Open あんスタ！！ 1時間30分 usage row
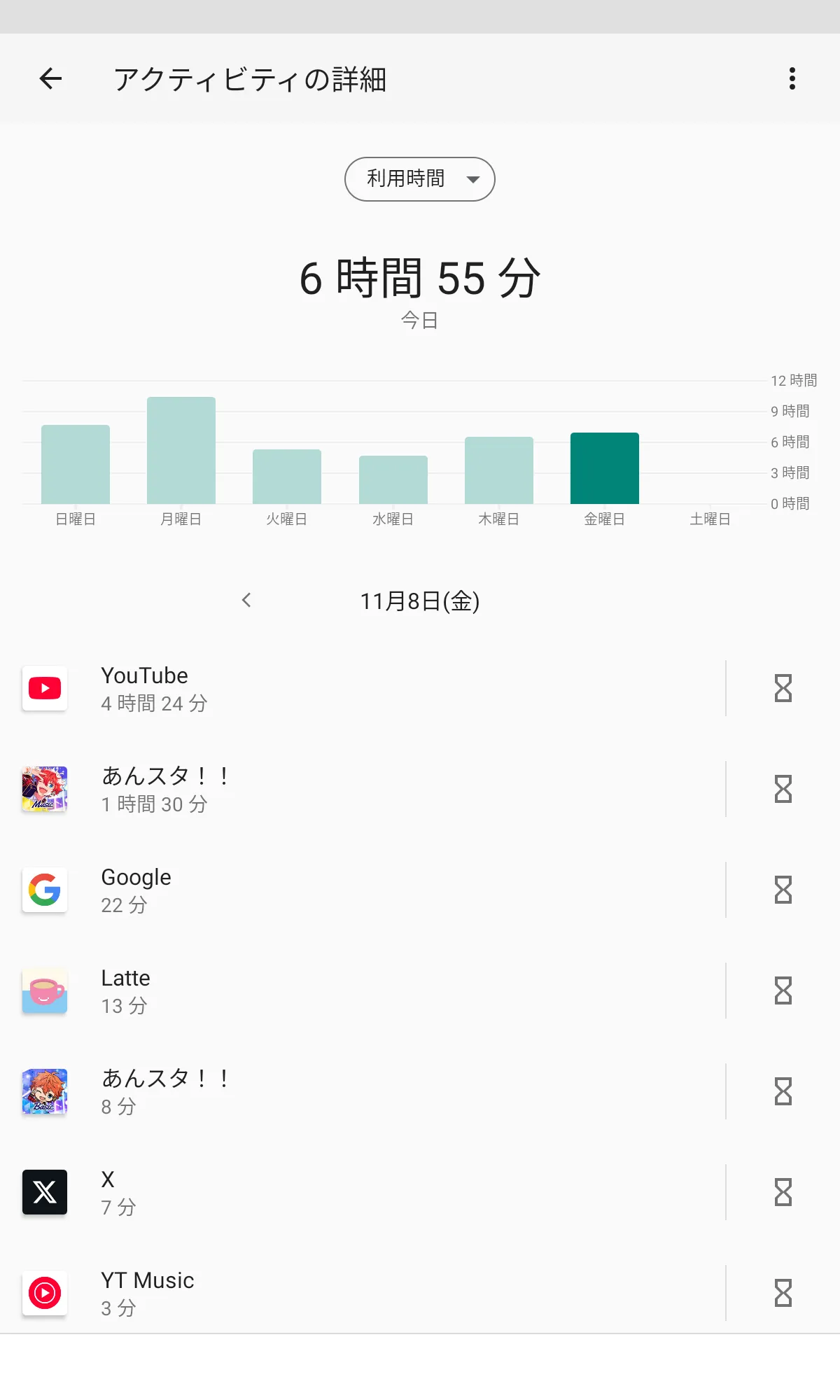The width and height of the screenshot is (840, 1400). click(x=364, y=789)
